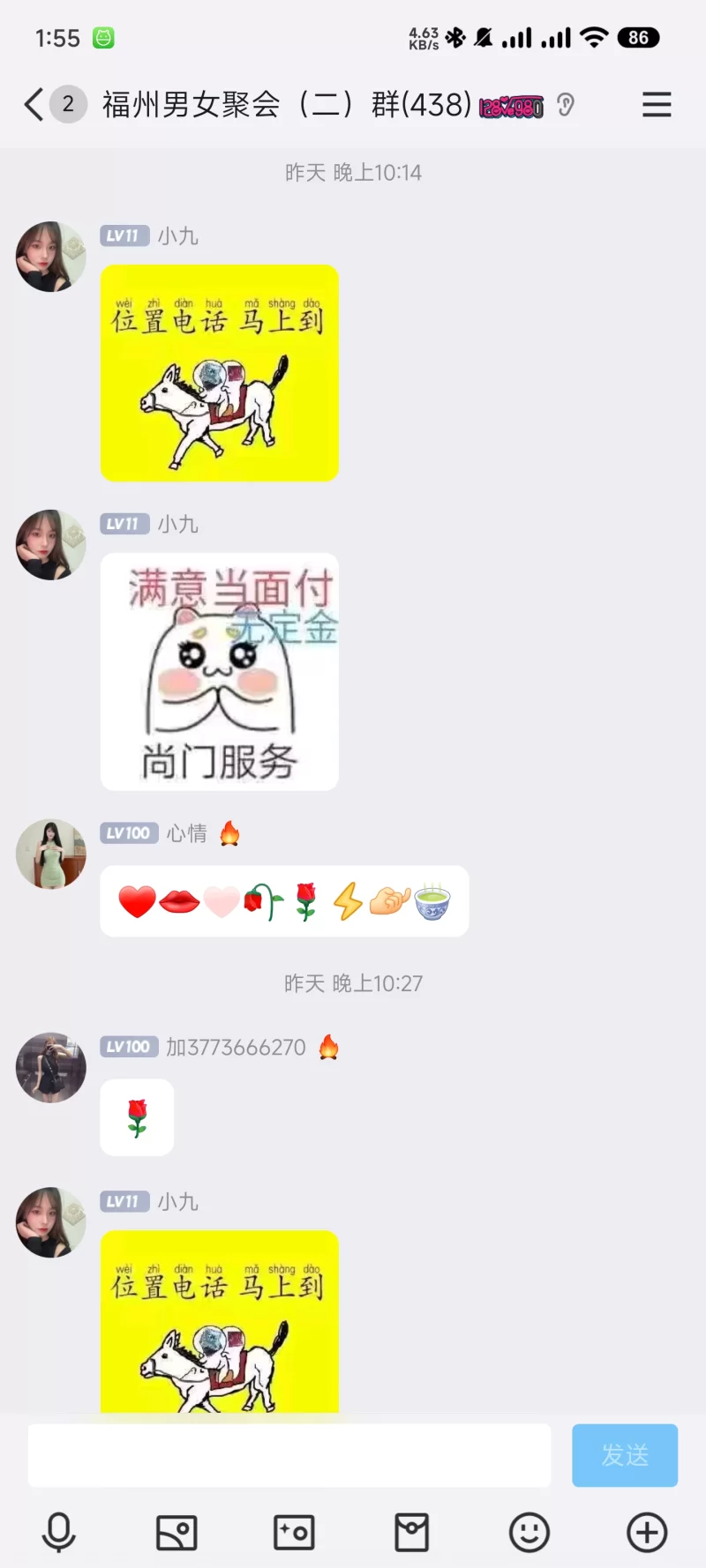
Task: Start voice input with the microphone icon
Action: coord(59,1533)
